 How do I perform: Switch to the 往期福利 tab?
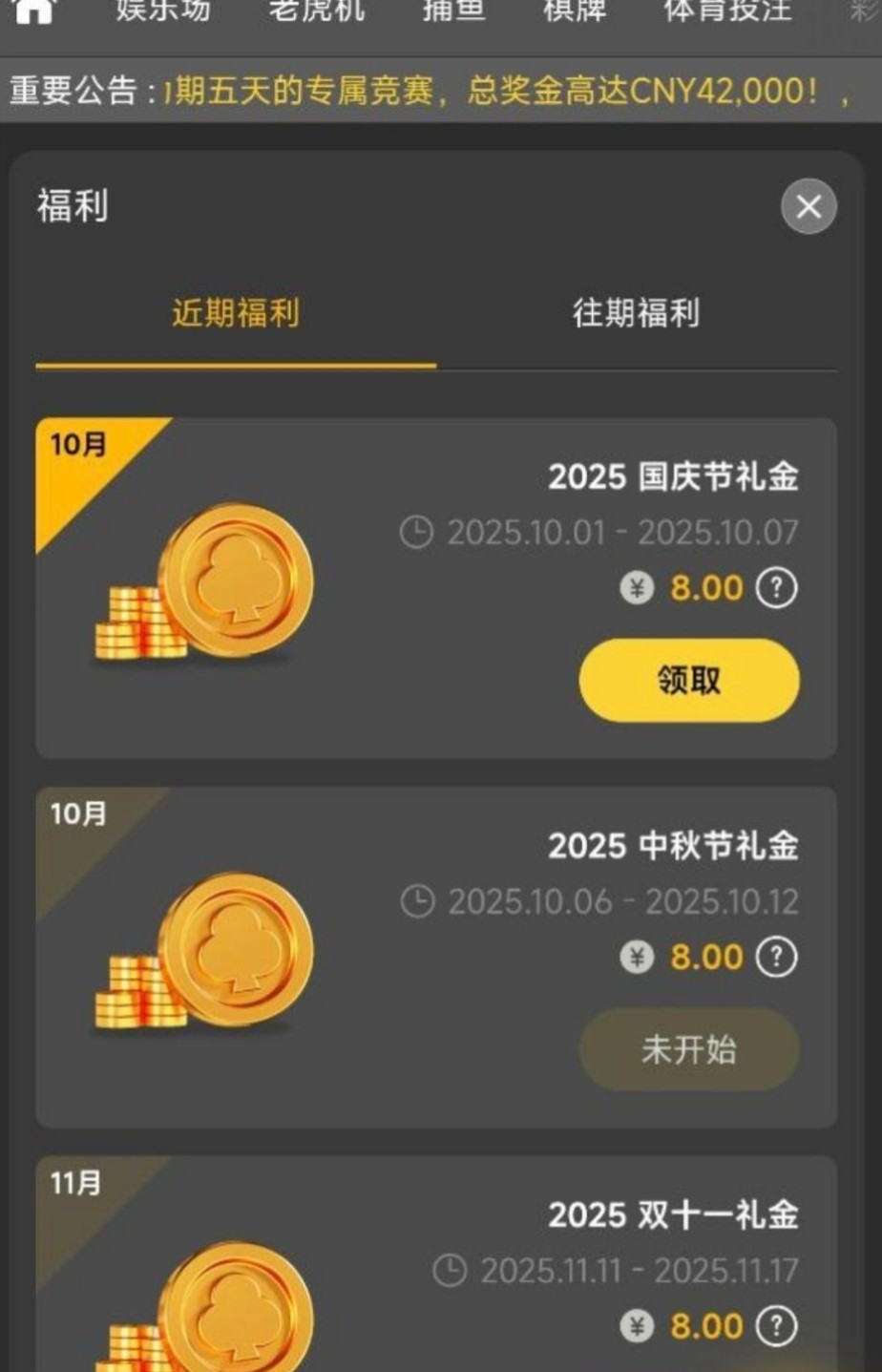[636, 313]
